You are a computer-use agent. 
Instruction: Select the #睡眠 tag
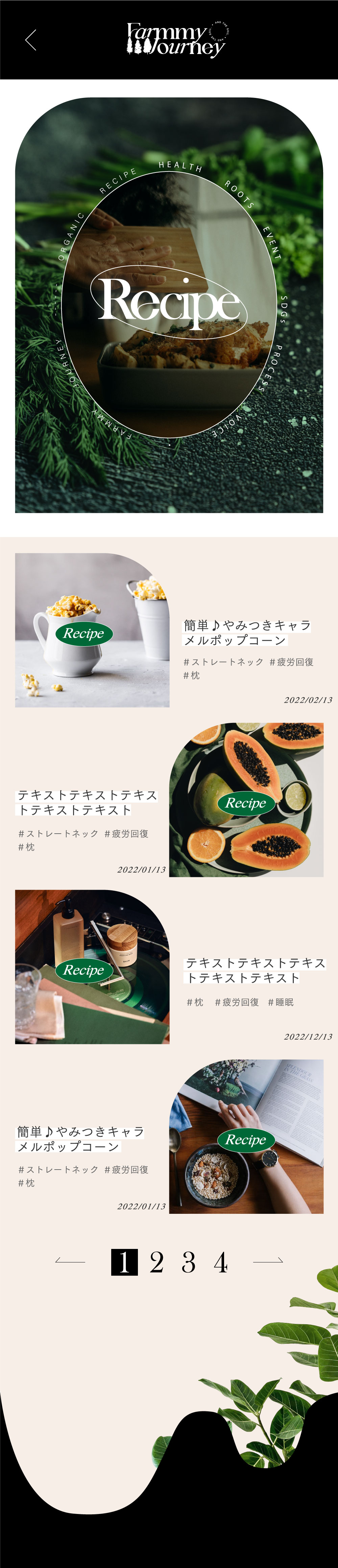(281, 1002)
